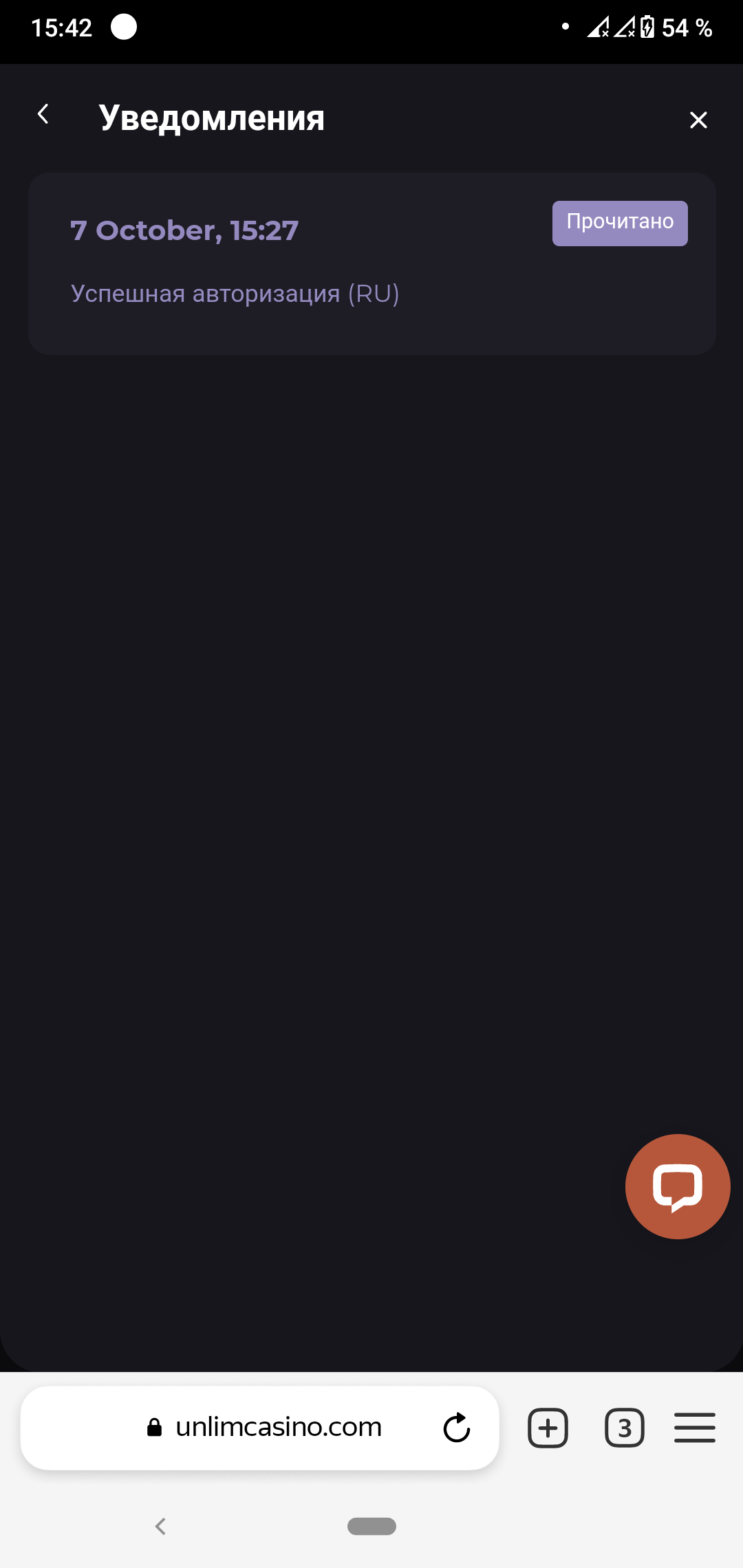Close the notifications panel

698,120
